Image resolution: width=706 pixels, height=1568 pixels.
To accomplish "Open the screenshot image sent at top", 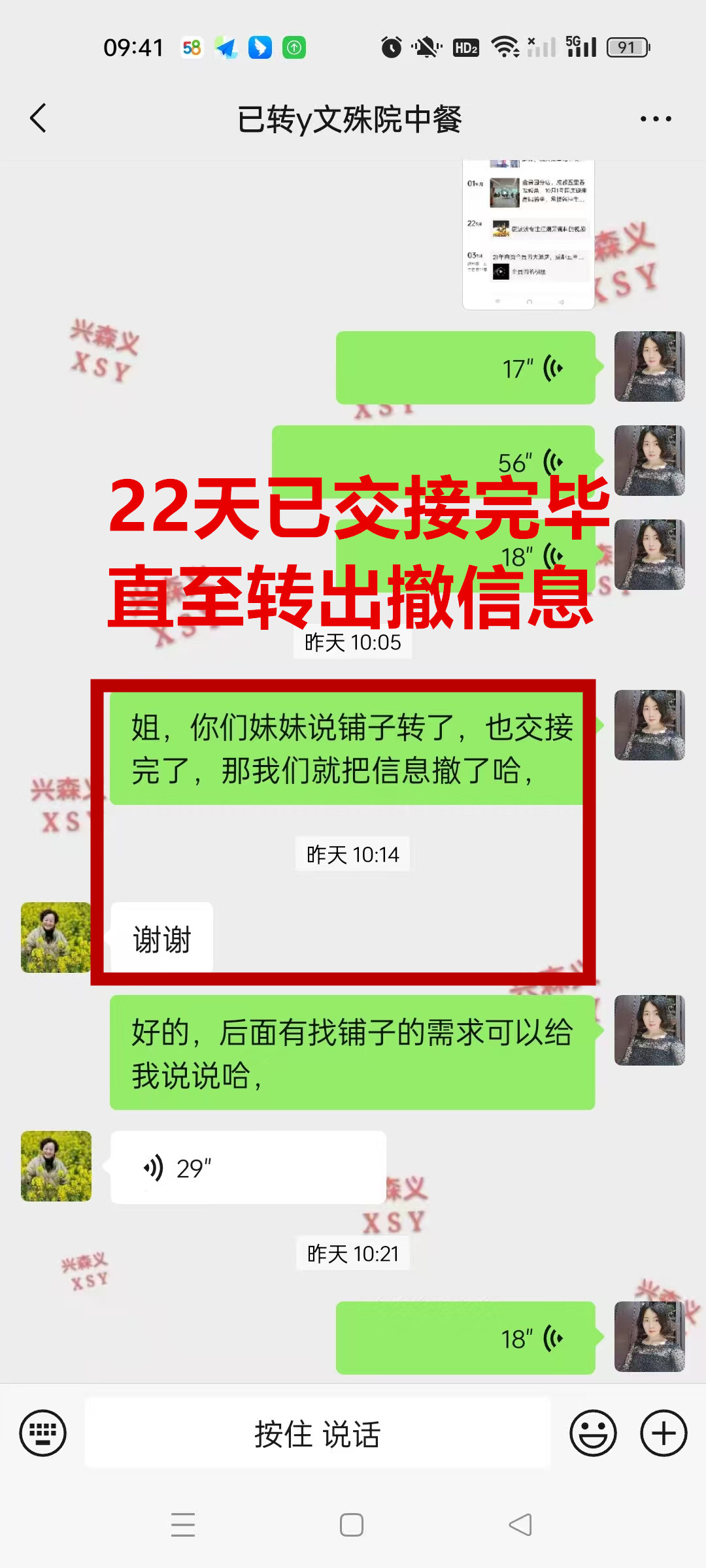I will tap(528, 235).
